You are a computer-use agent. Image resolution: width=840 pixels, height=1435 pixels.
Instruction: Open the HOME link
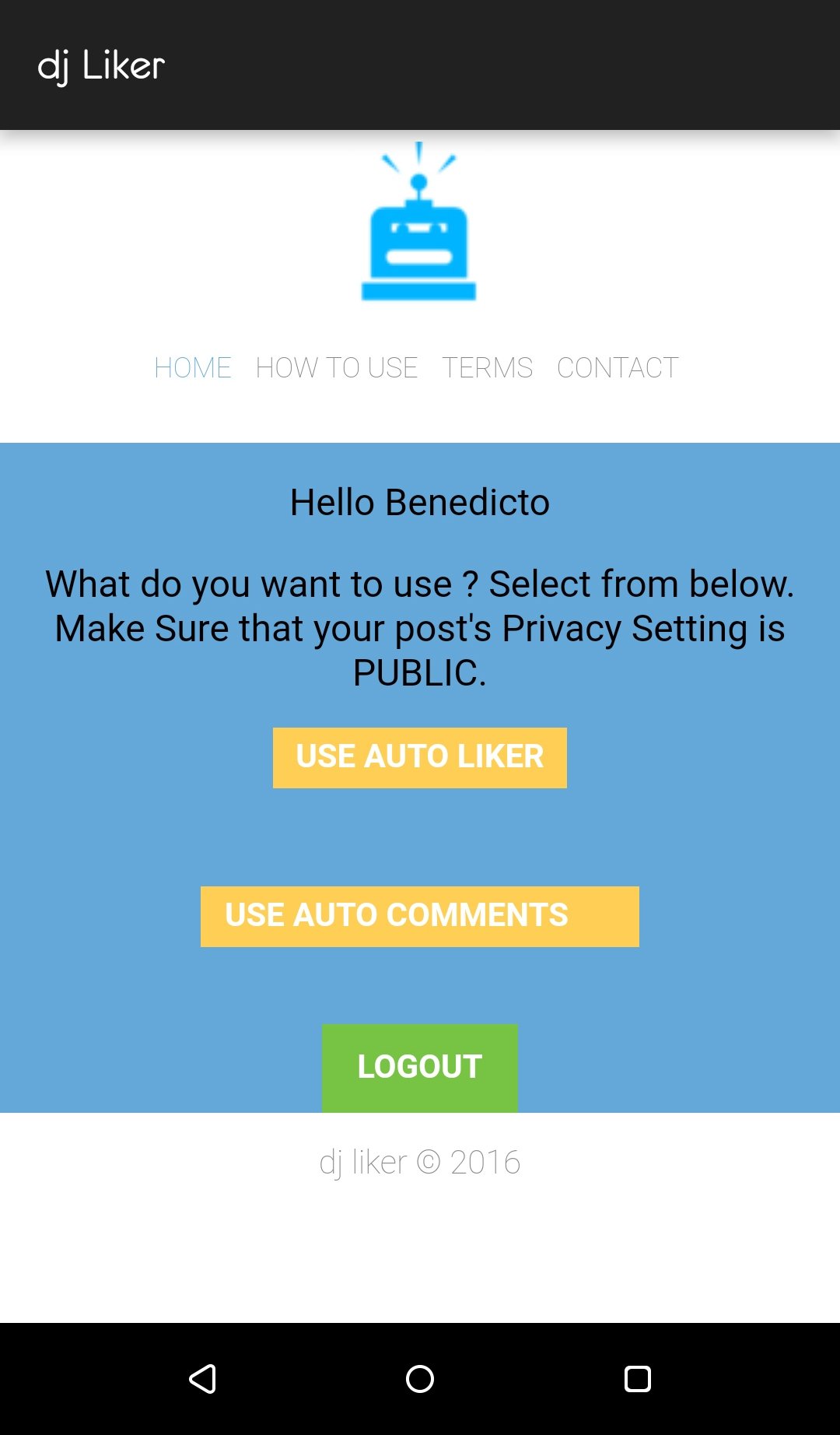click(193, 367)
